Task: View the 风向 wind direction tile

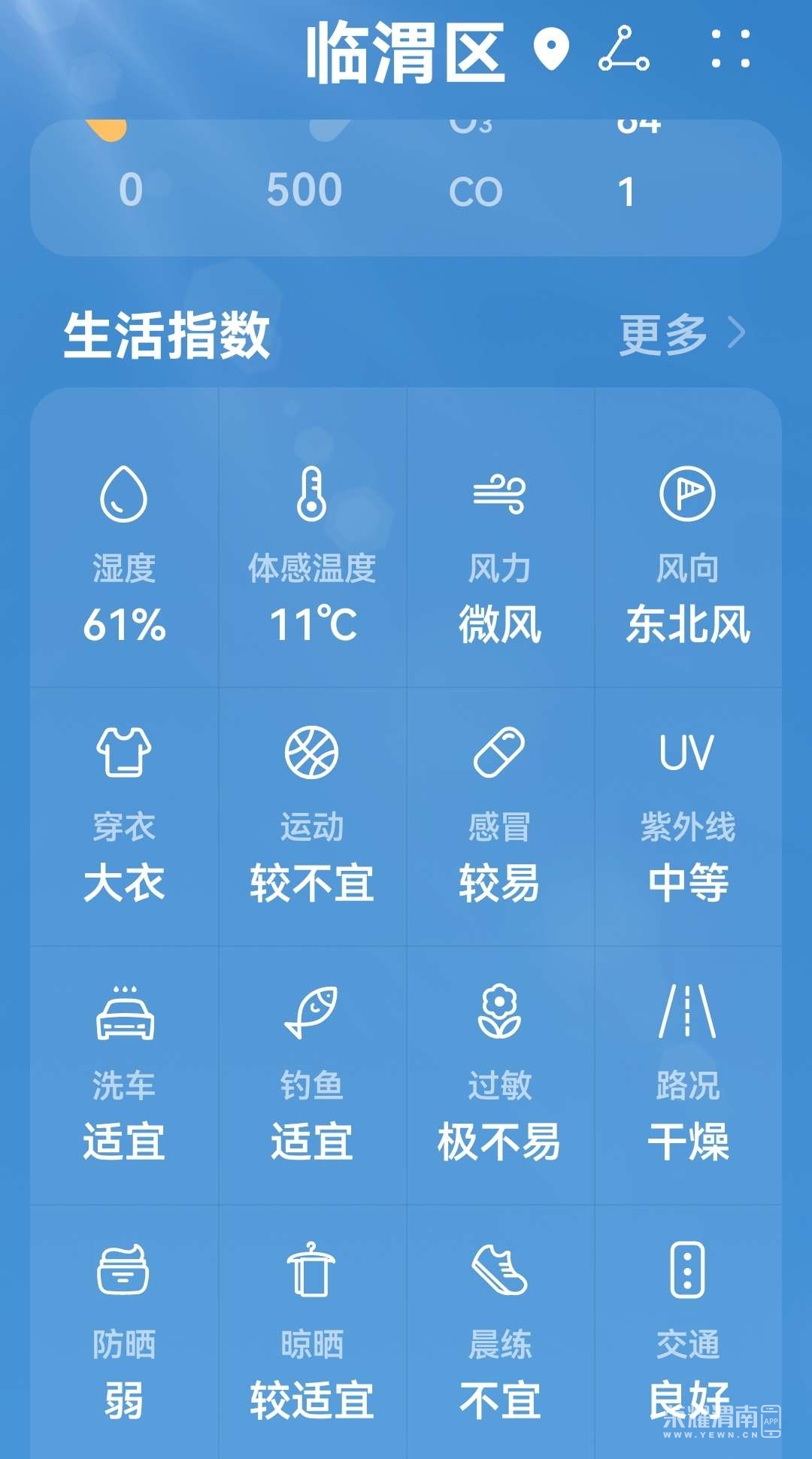Action: point(688,555)
